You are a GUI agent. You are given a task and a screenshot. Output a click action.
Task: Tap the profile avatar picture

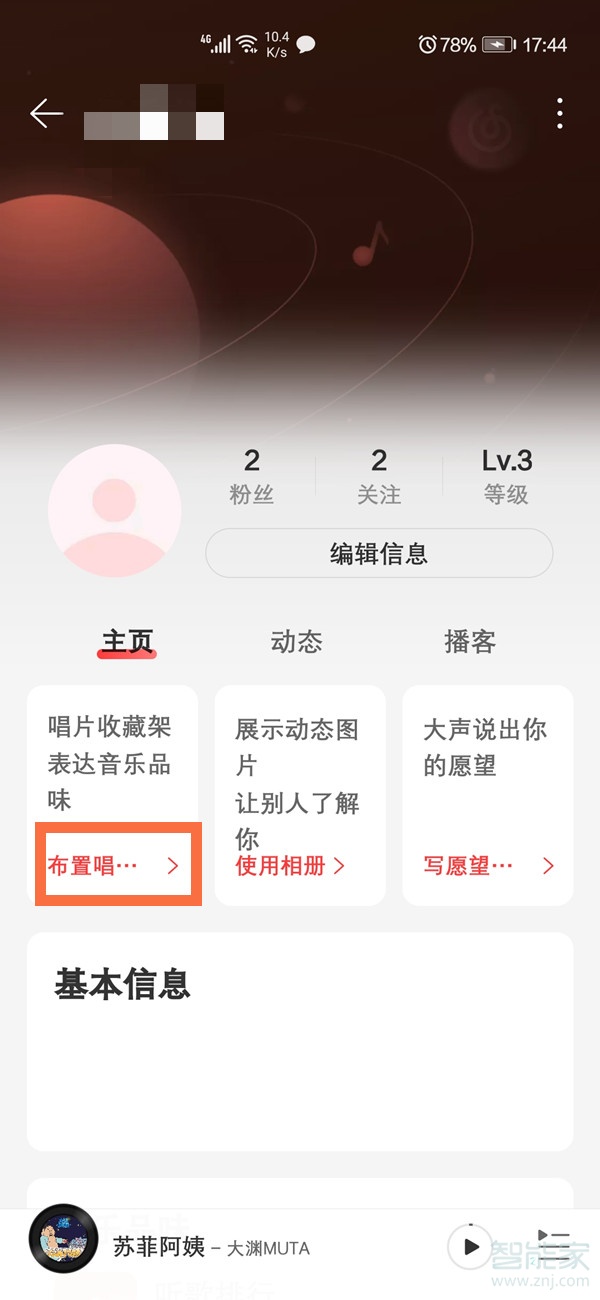(x=114, y=510)
